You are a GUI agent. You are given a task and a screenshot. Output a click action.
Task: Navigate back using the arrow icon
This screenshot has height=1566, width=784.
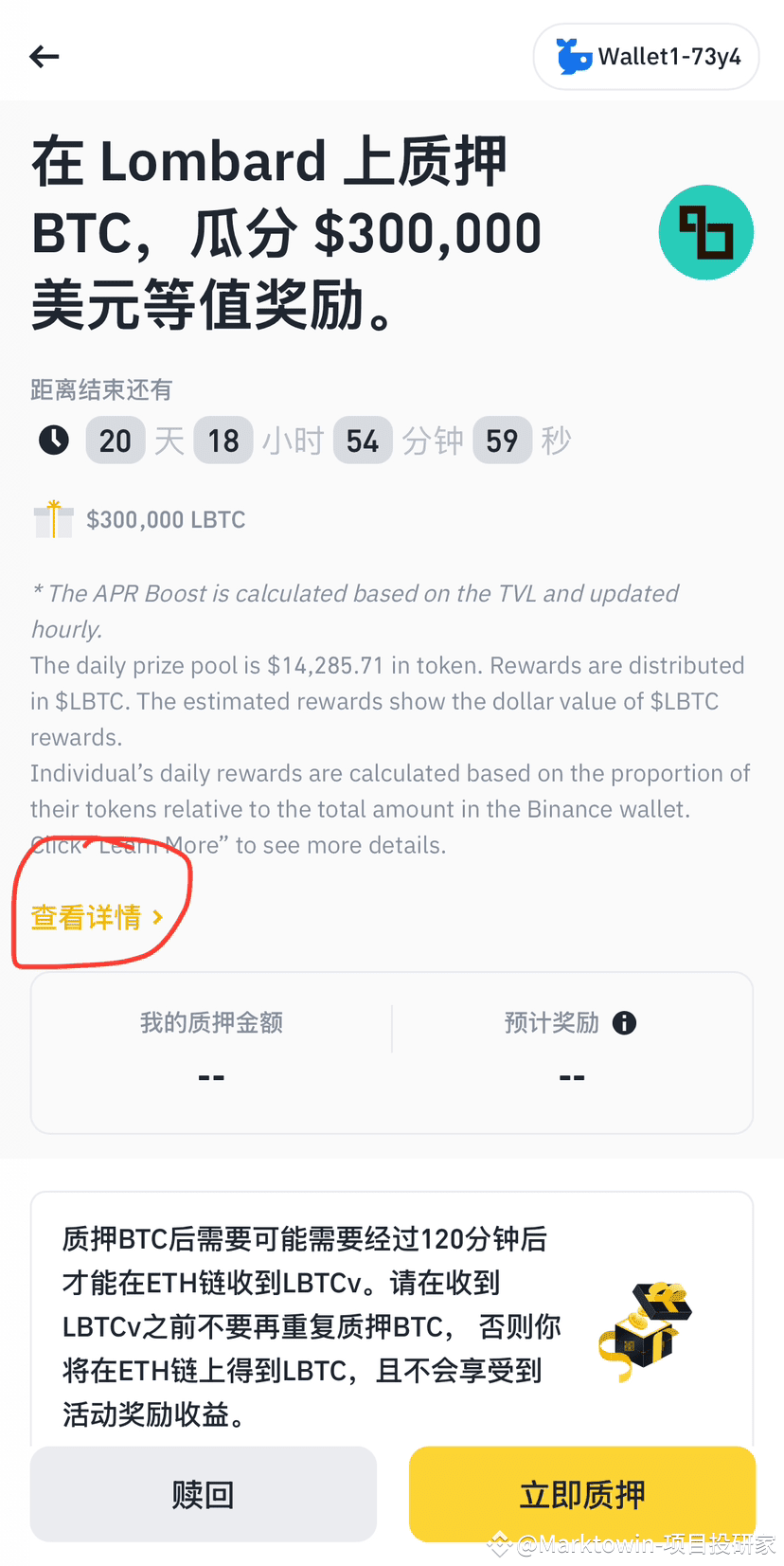[44, 57]
